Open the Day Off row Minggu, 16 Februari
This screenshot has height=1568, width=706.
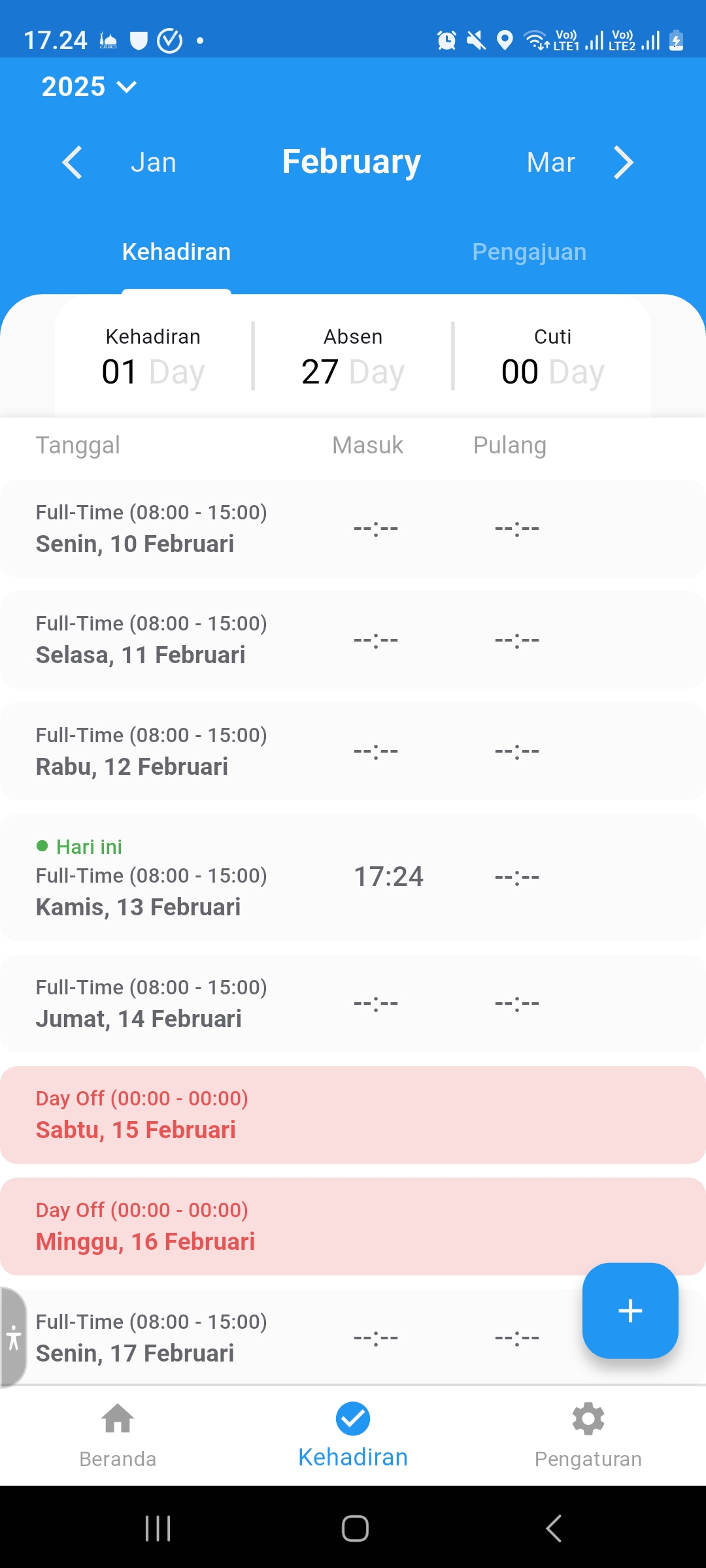click(x=353, y=1226)
